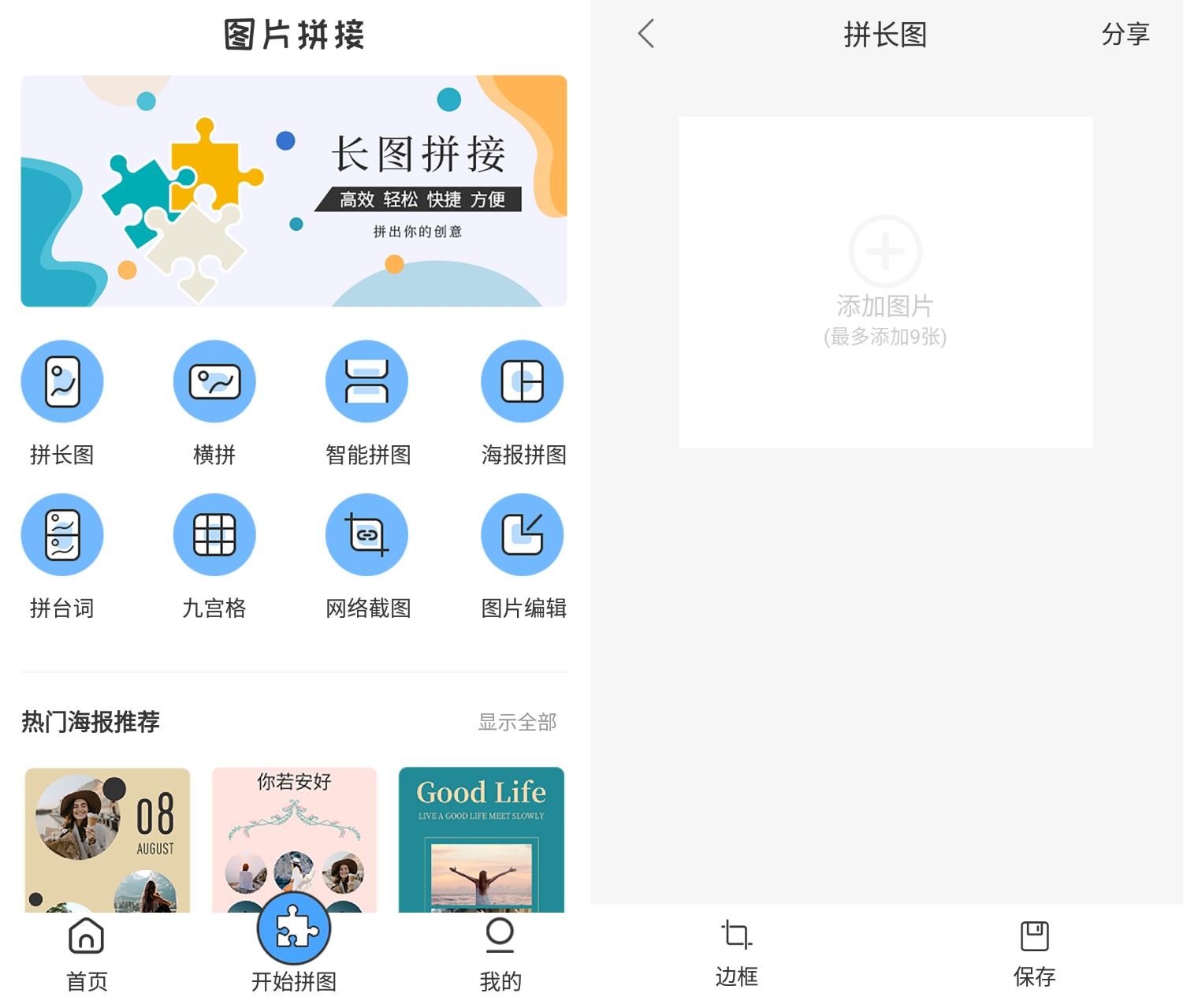Open the 08 AUGUST poster template
This screenshot has width=1183, height=1008.
click(x=107, y=839)
